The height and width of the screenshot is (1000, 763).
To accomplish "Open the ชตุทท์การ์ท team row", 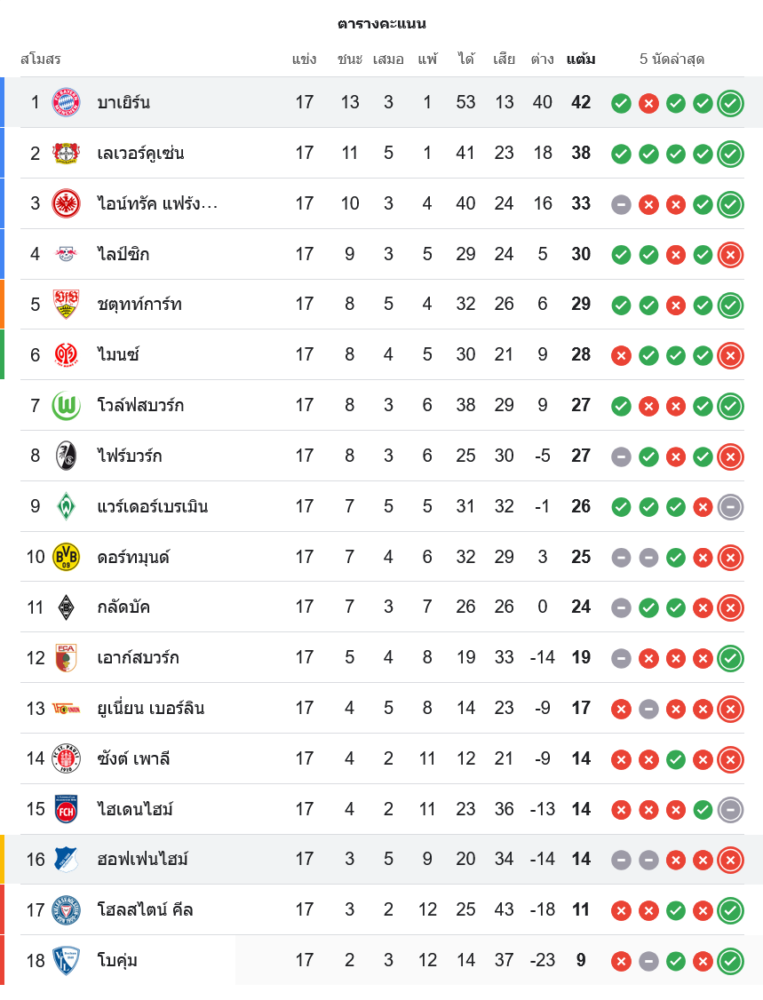I will click(139, 304).
